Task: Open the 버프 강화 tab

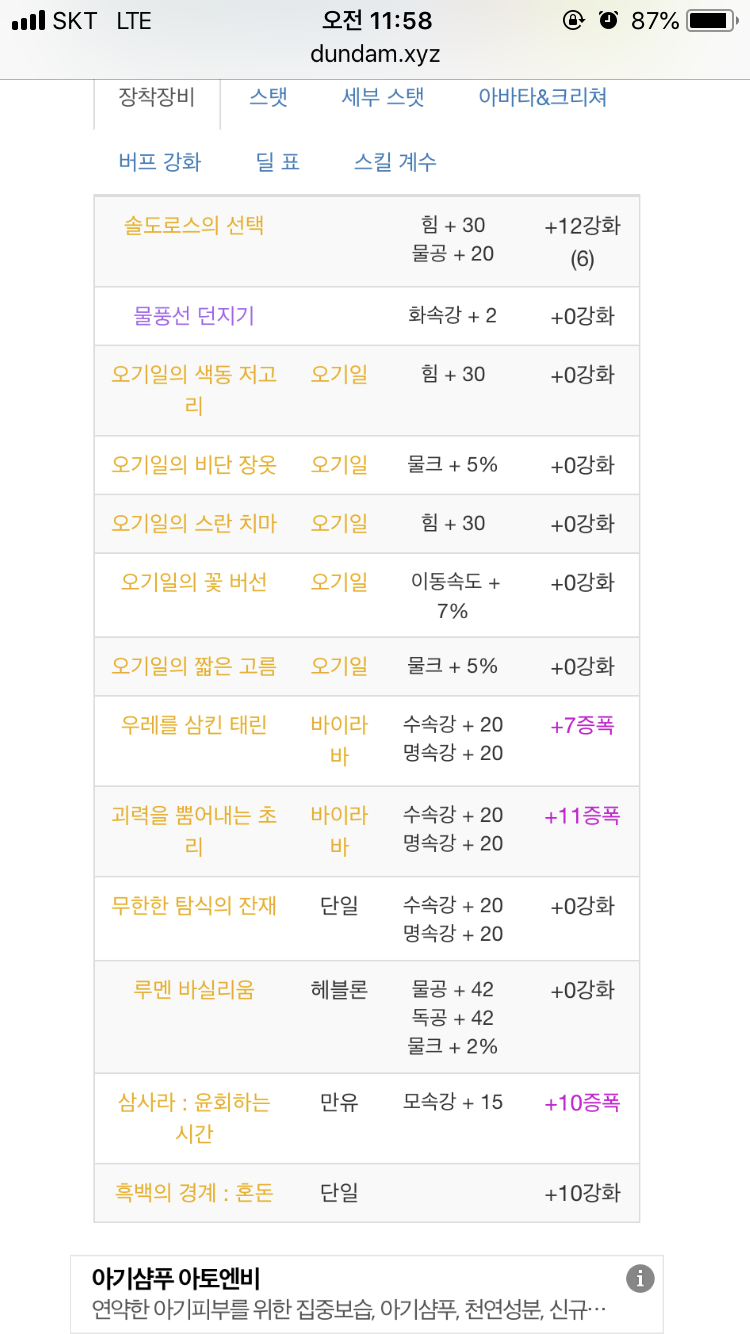Action: point(160,161)
